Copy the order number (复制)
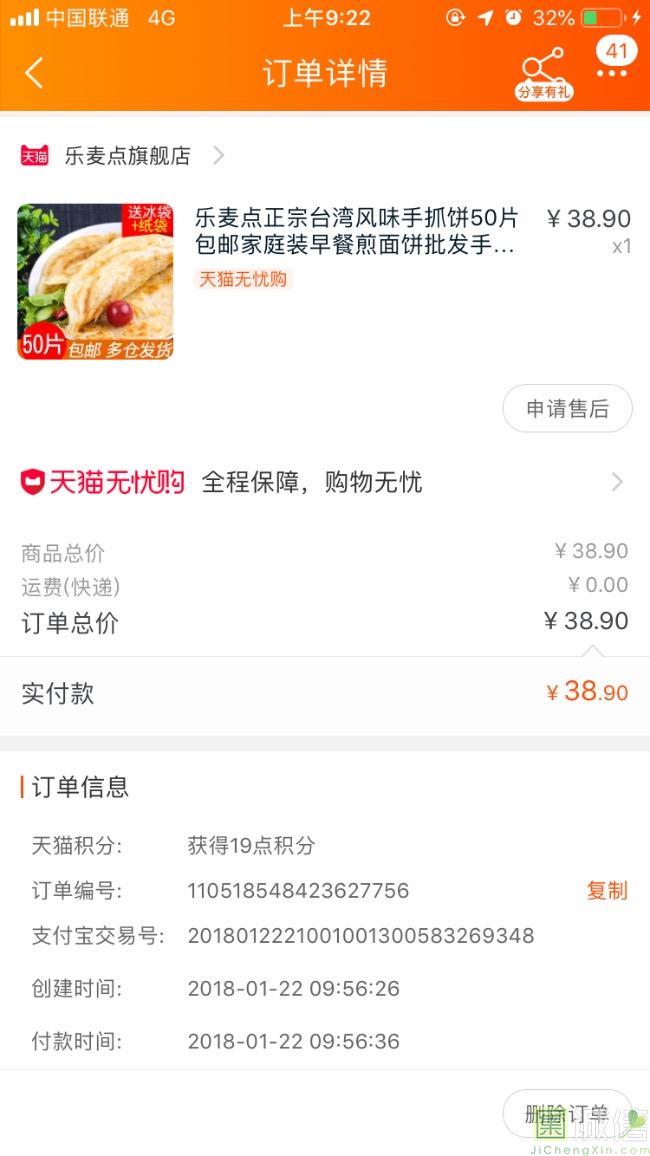This screenshot has height=1156, width=650. coord(606,890)
